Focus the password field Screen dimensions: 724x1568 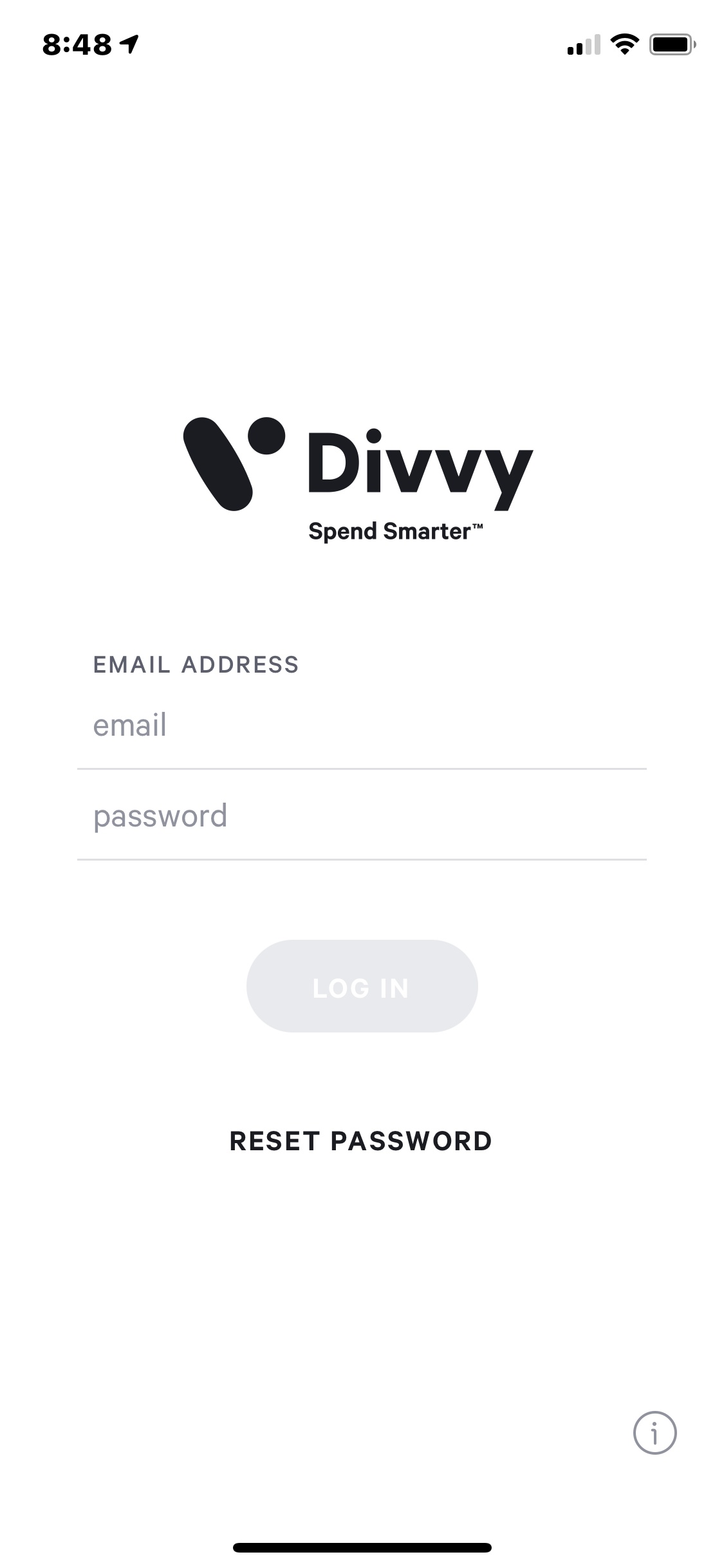[362, 816]
